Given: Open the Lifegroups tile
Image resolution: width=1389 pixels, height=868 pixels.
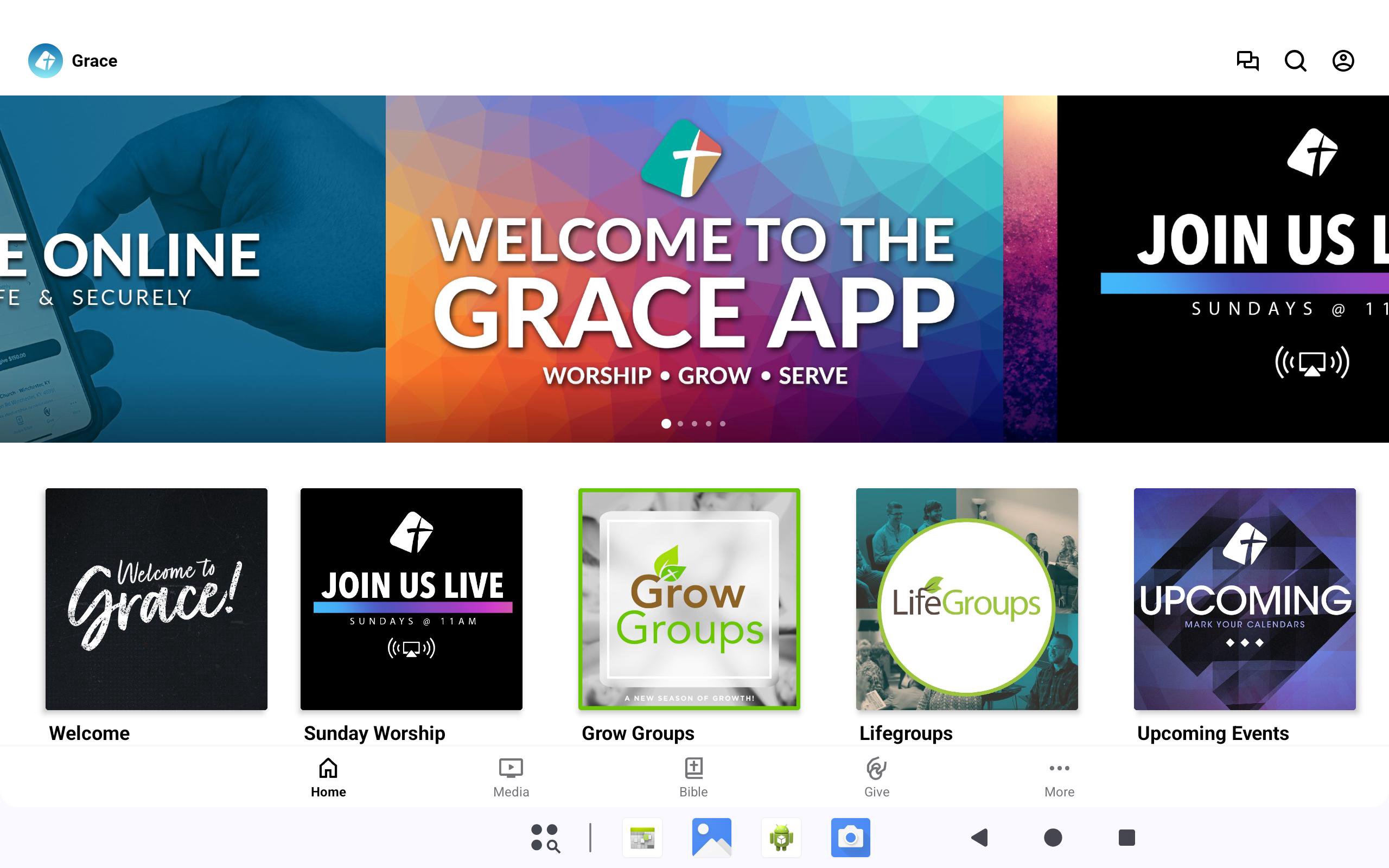Looking at the screenshot, I should point(966,599).
